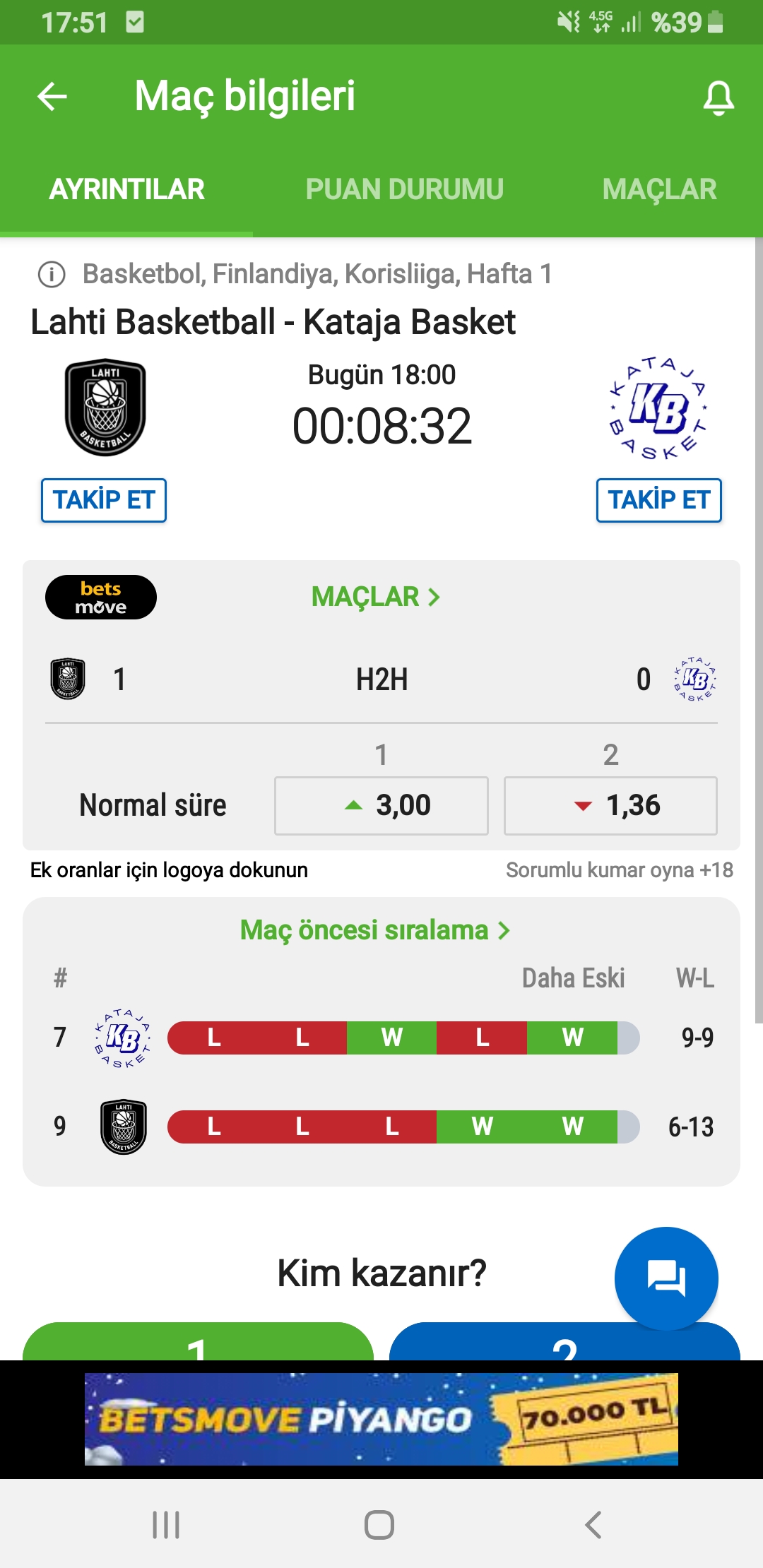Tap the betsmove logo for extra odds
Screen dimensions: 763x1568
coord(101,598)
